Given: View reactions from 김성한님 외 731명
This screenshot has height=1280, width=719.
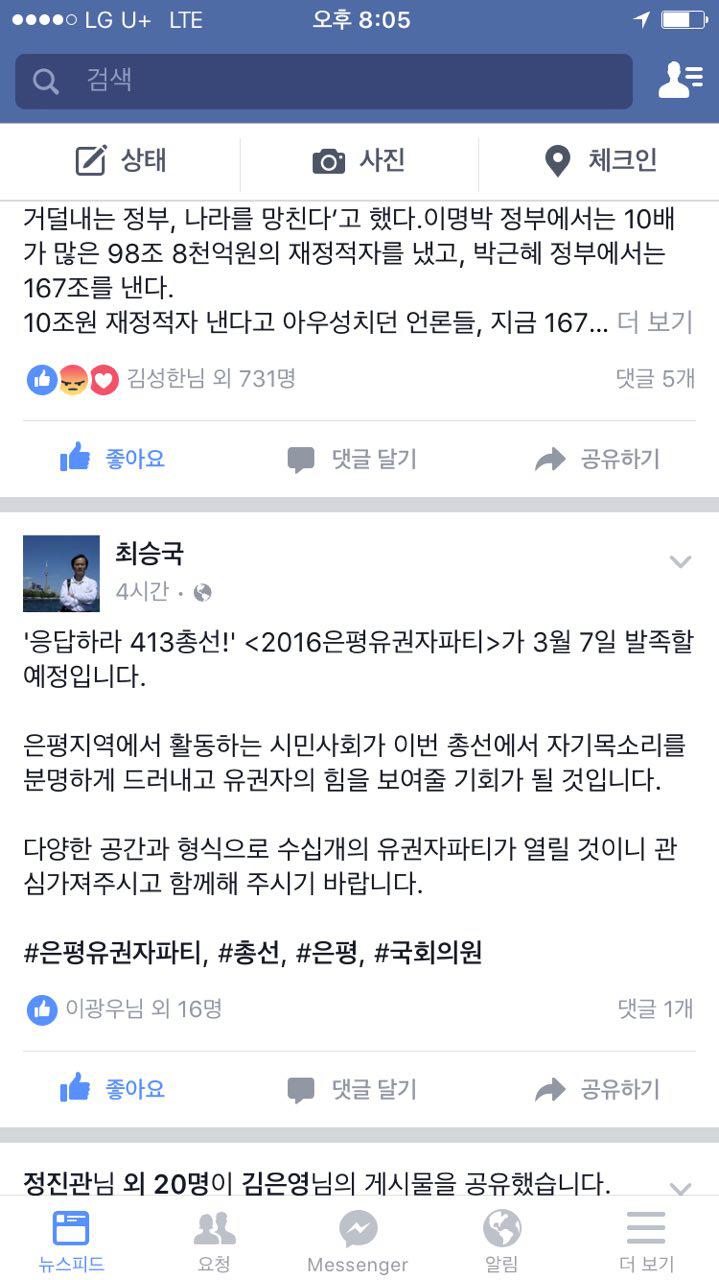Looking at the screenshot, I should pyautogui.click(x=210, y=379).
